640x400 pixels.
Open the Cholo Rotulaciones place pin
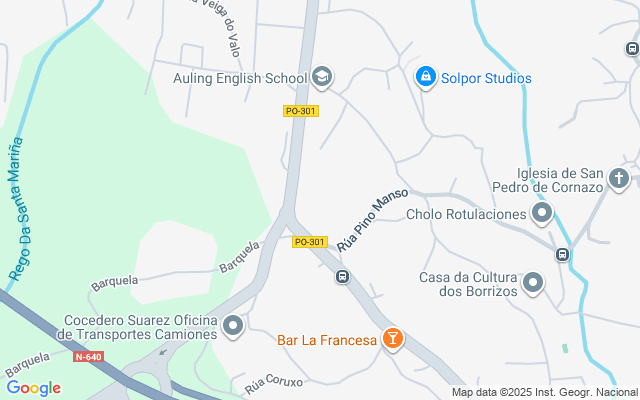coord(543,213)
